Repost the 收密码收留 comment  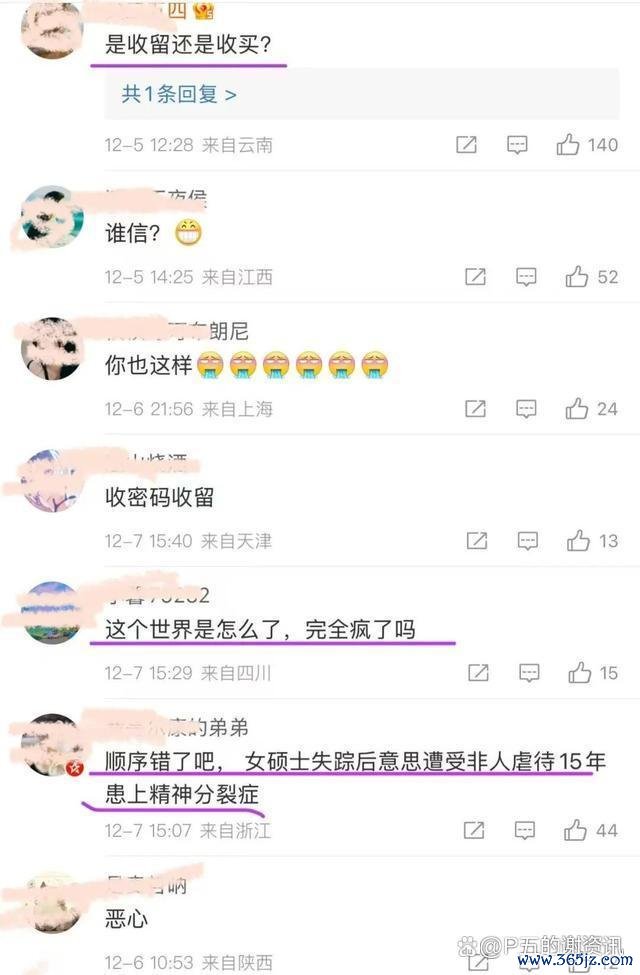[x=477, y=541]
